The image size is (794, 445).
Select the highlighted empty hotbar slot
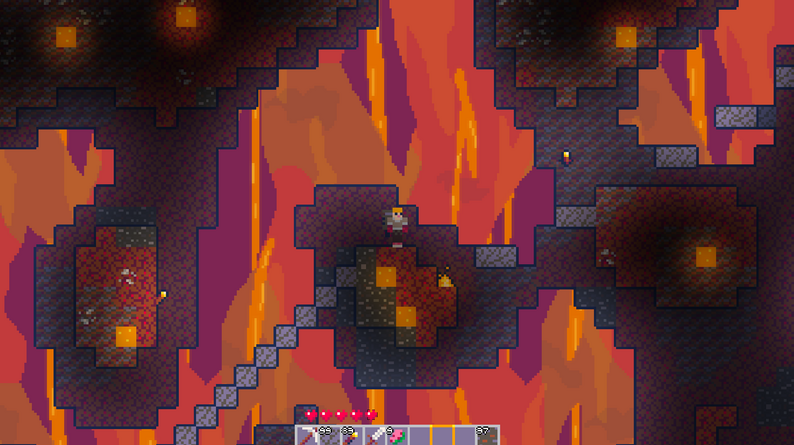(442, 436)
